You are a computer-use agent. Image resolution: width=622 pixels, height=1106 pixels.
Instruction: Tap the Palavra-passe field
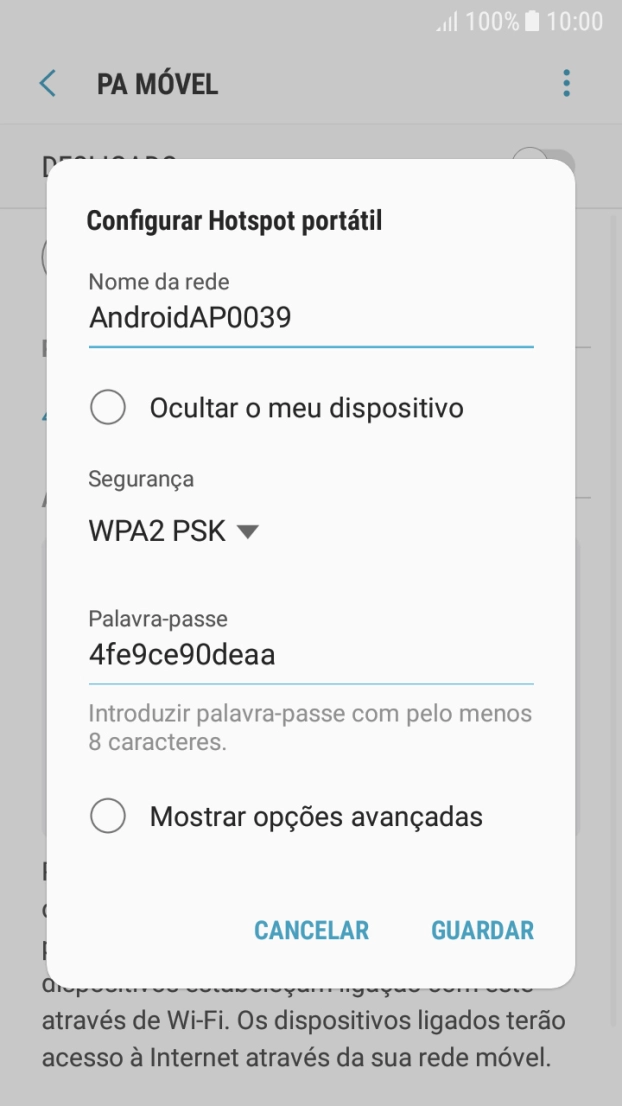(310, 656)
